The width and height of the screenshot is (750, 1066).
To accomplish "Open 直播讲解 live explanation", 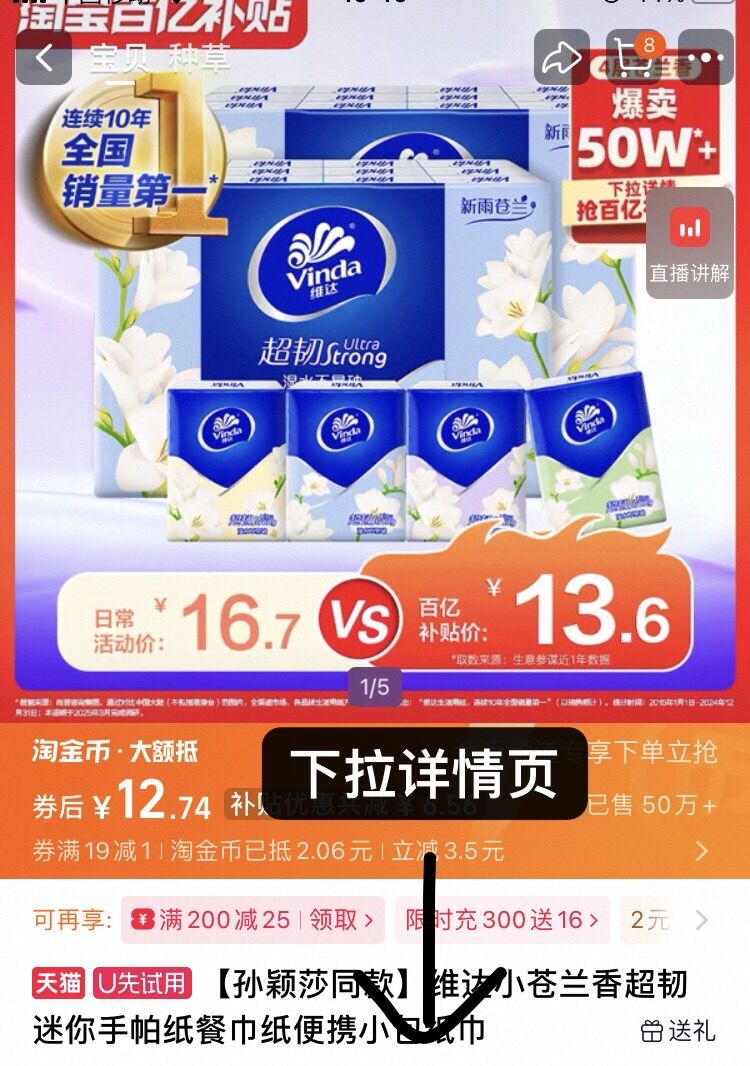I will tap(689, 245).
